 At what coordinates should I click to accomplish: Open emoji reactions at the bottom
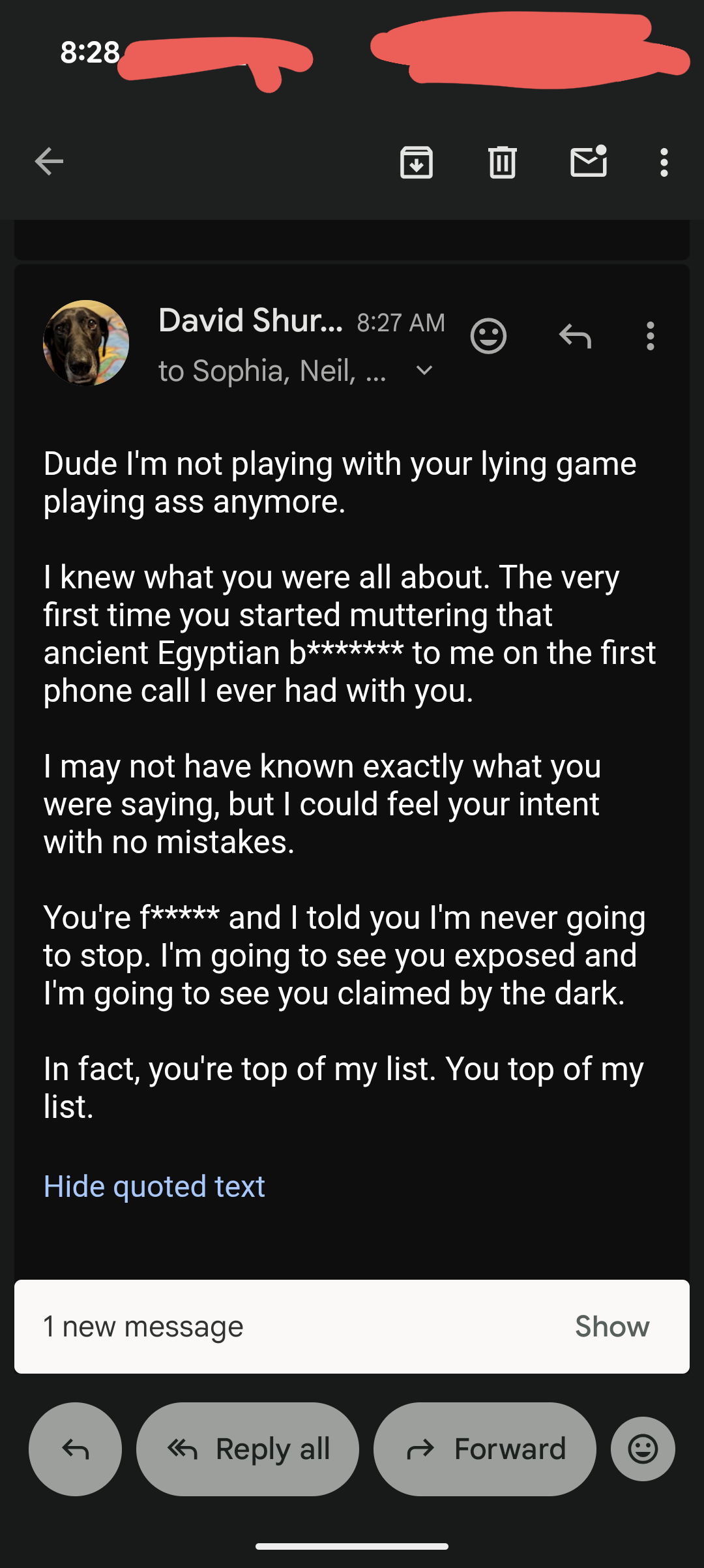(x=643, y=1449)
